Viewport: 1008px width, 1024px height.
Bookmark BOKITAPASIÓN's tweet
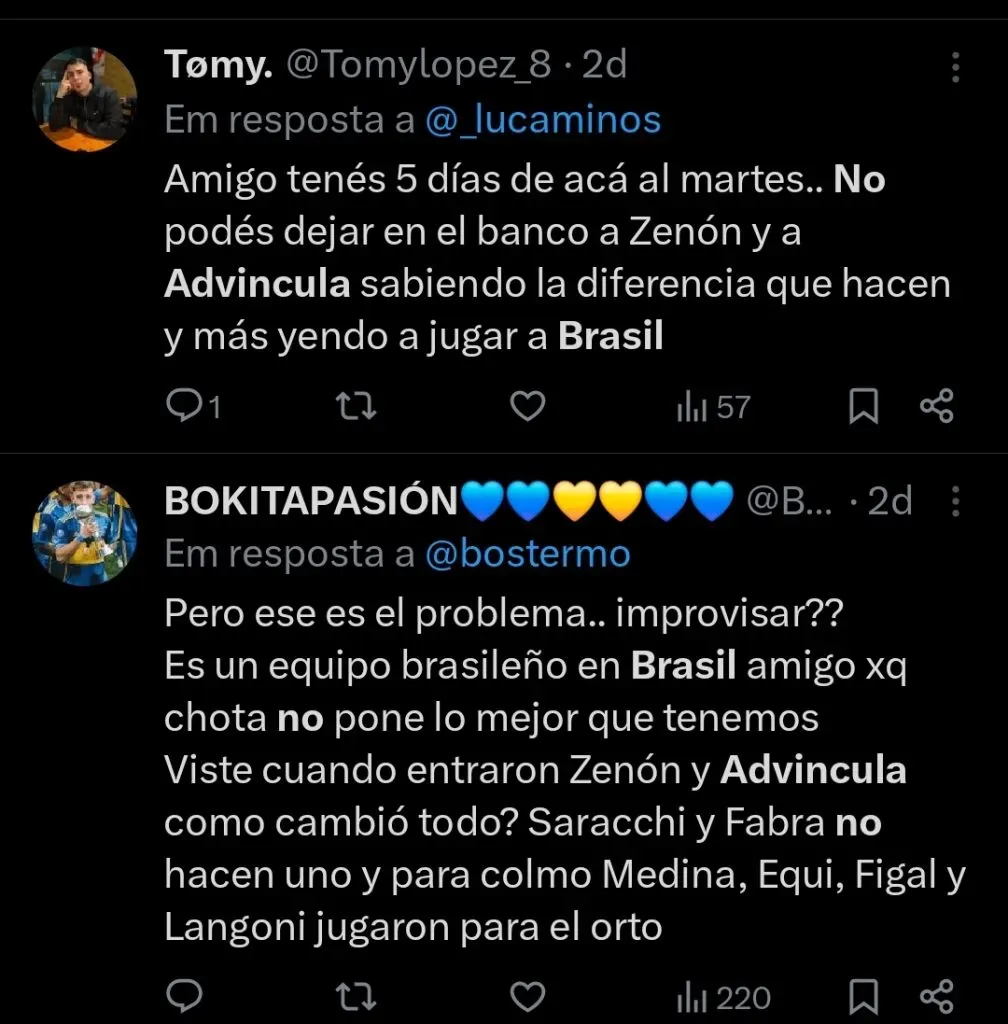(863, 996)
